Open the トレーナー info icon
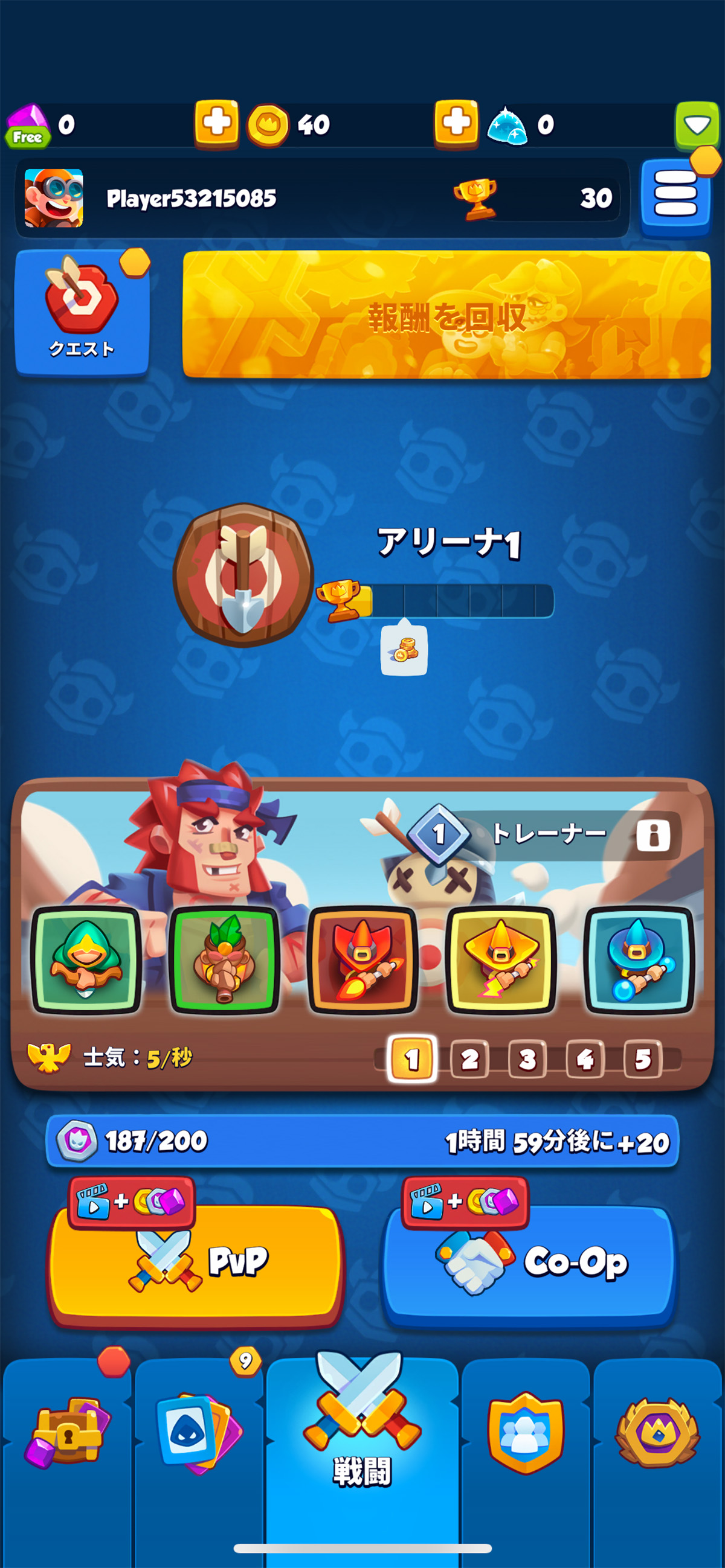725x1568 pixels. [653, 834]
